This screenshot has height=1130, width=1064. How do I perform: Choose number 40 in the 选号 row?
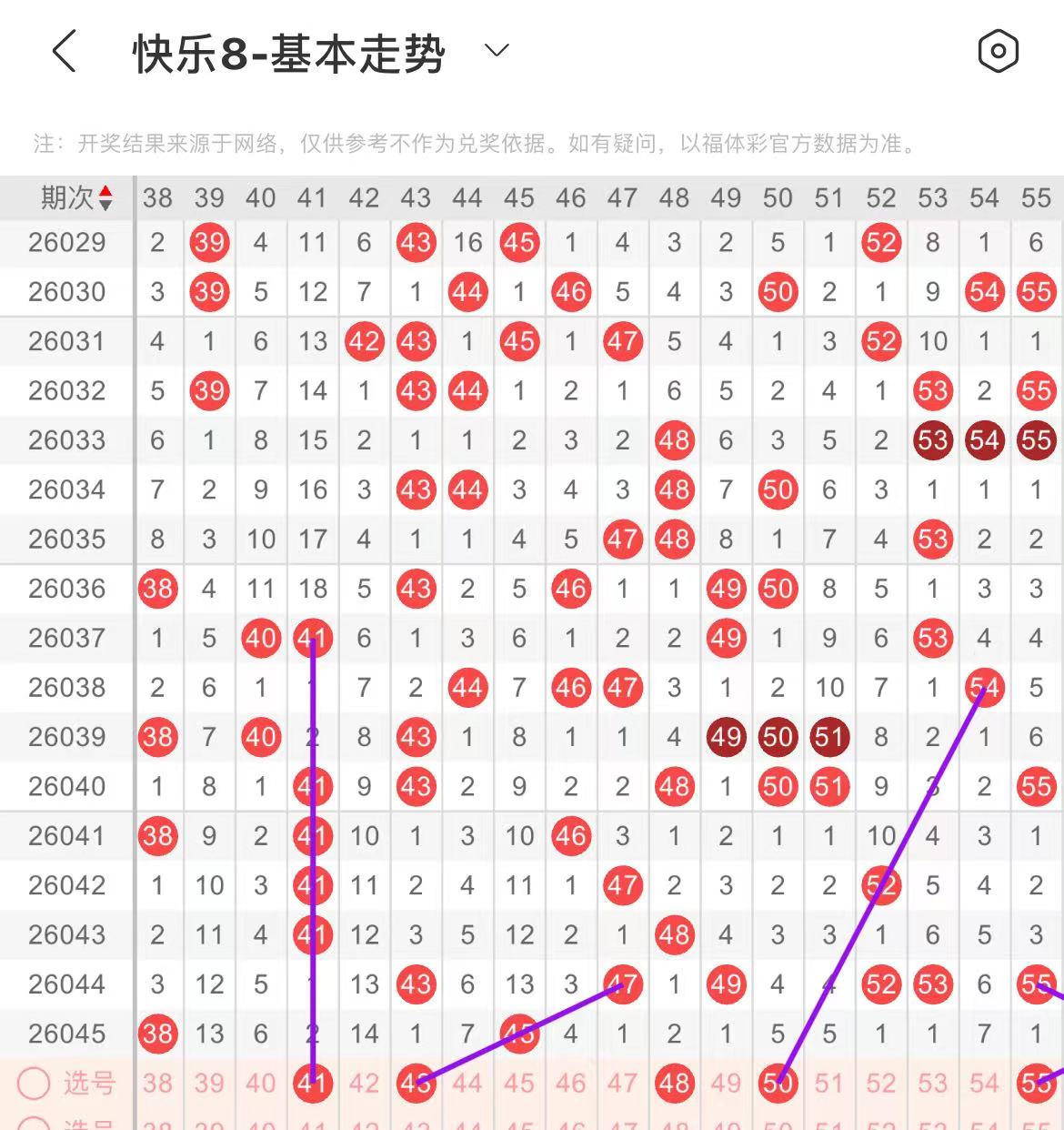click(x=261, y=1083)
